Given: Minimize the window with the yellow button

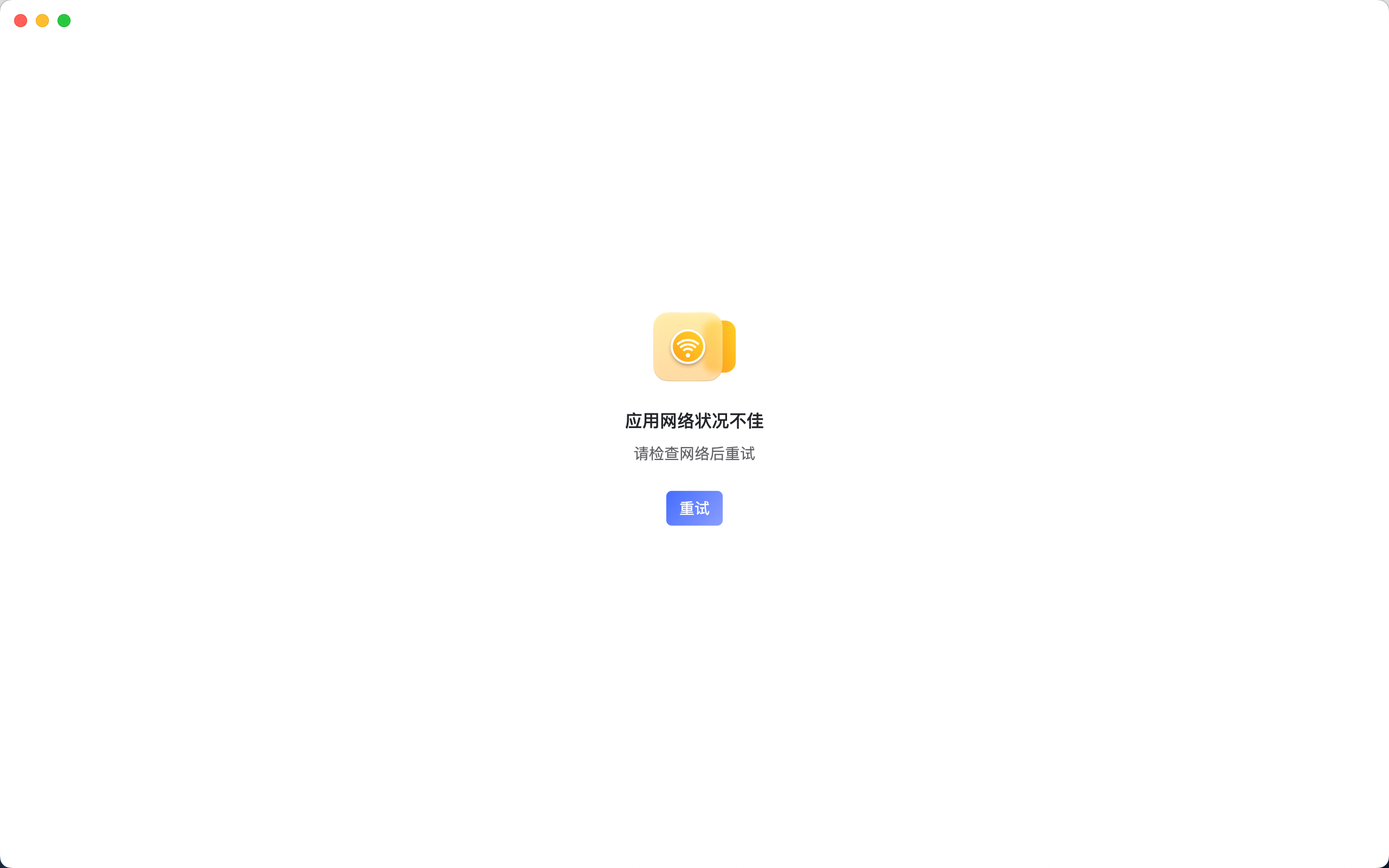Looking at the screenshot, I should 42,21.
